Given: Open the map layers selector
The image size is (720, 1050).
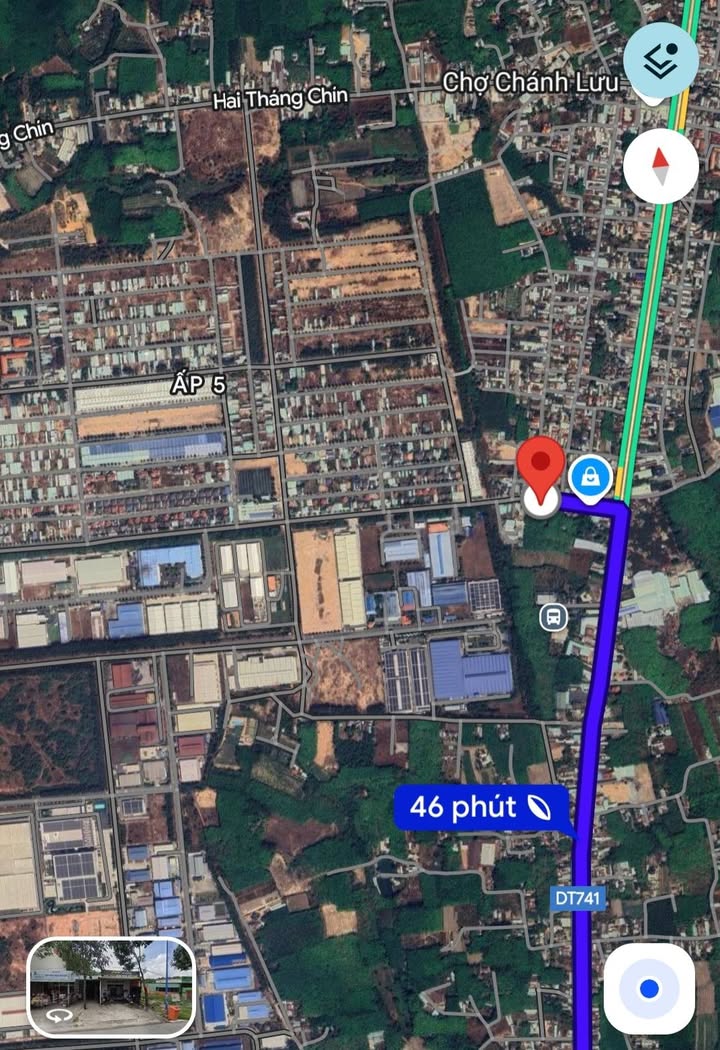Looking at the screenshot, I should pos(661,59).
